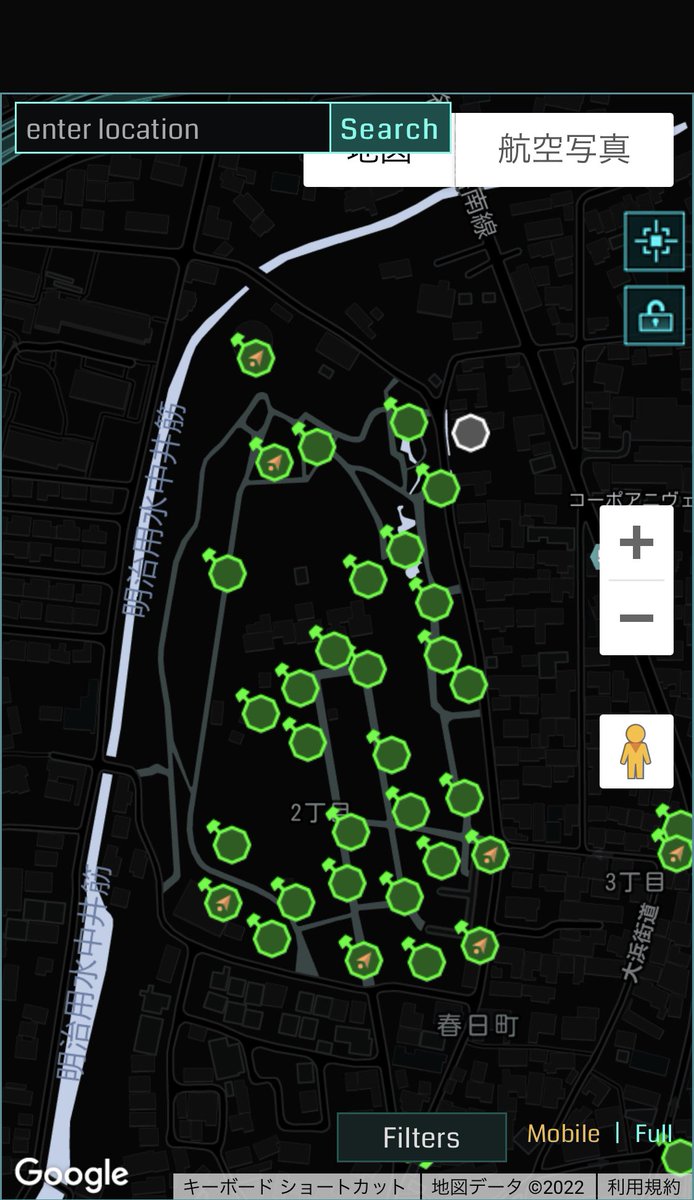Tap the Search button

(390, 129)
